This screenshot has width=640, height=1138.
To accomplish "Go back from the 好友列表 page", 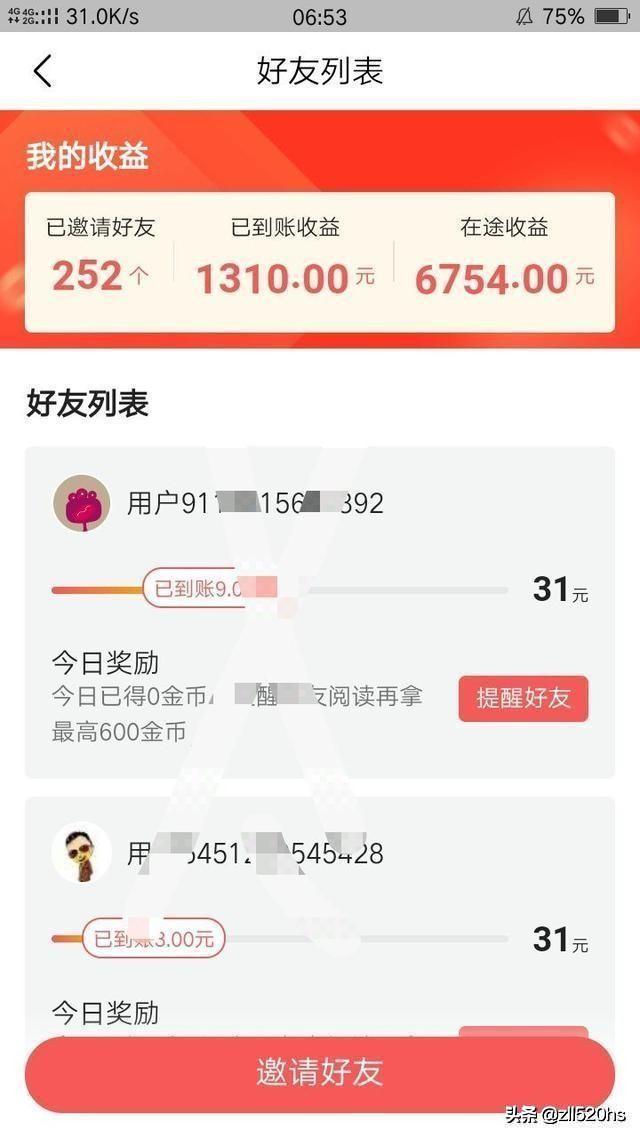I will 43,71.
